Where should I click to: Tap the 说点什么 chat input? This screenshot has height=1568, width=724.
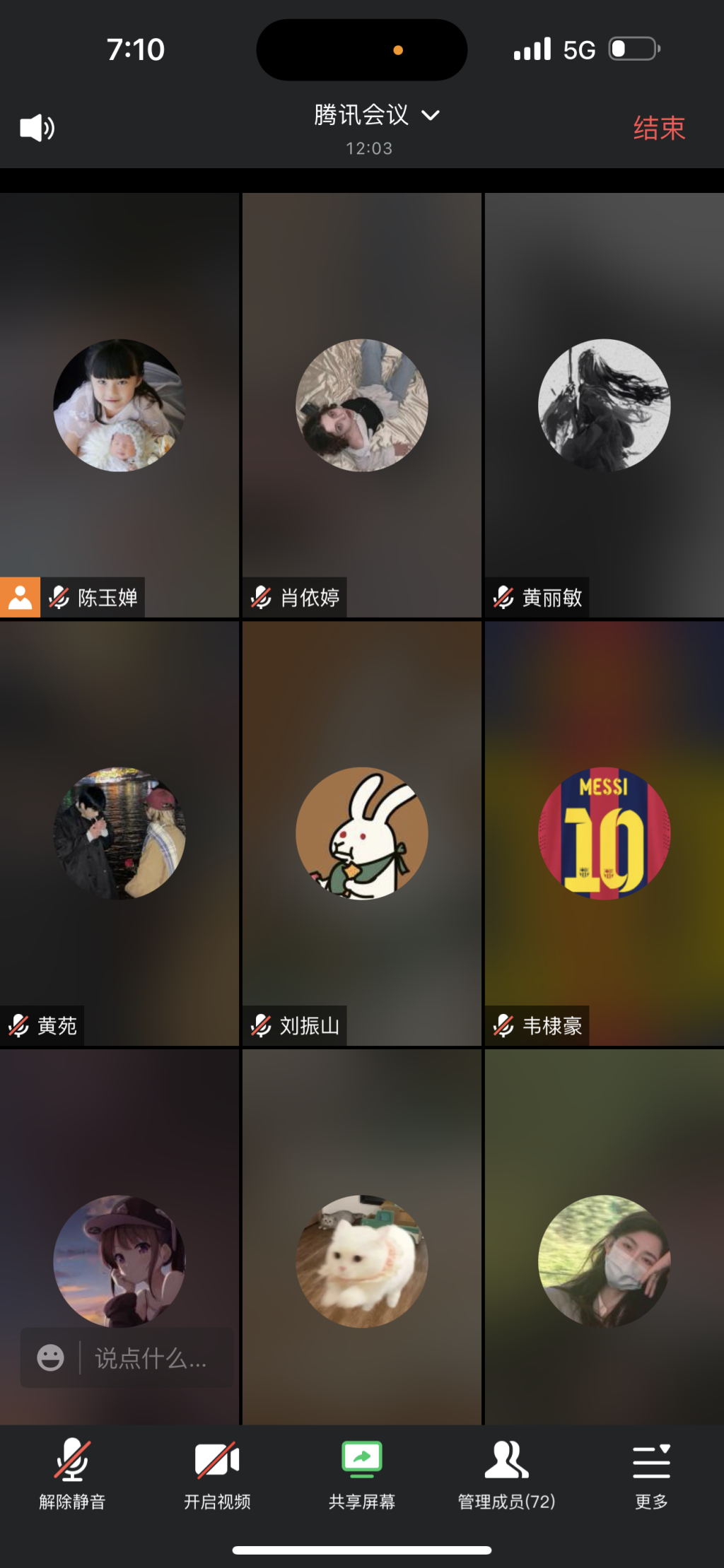point(151,1357)
